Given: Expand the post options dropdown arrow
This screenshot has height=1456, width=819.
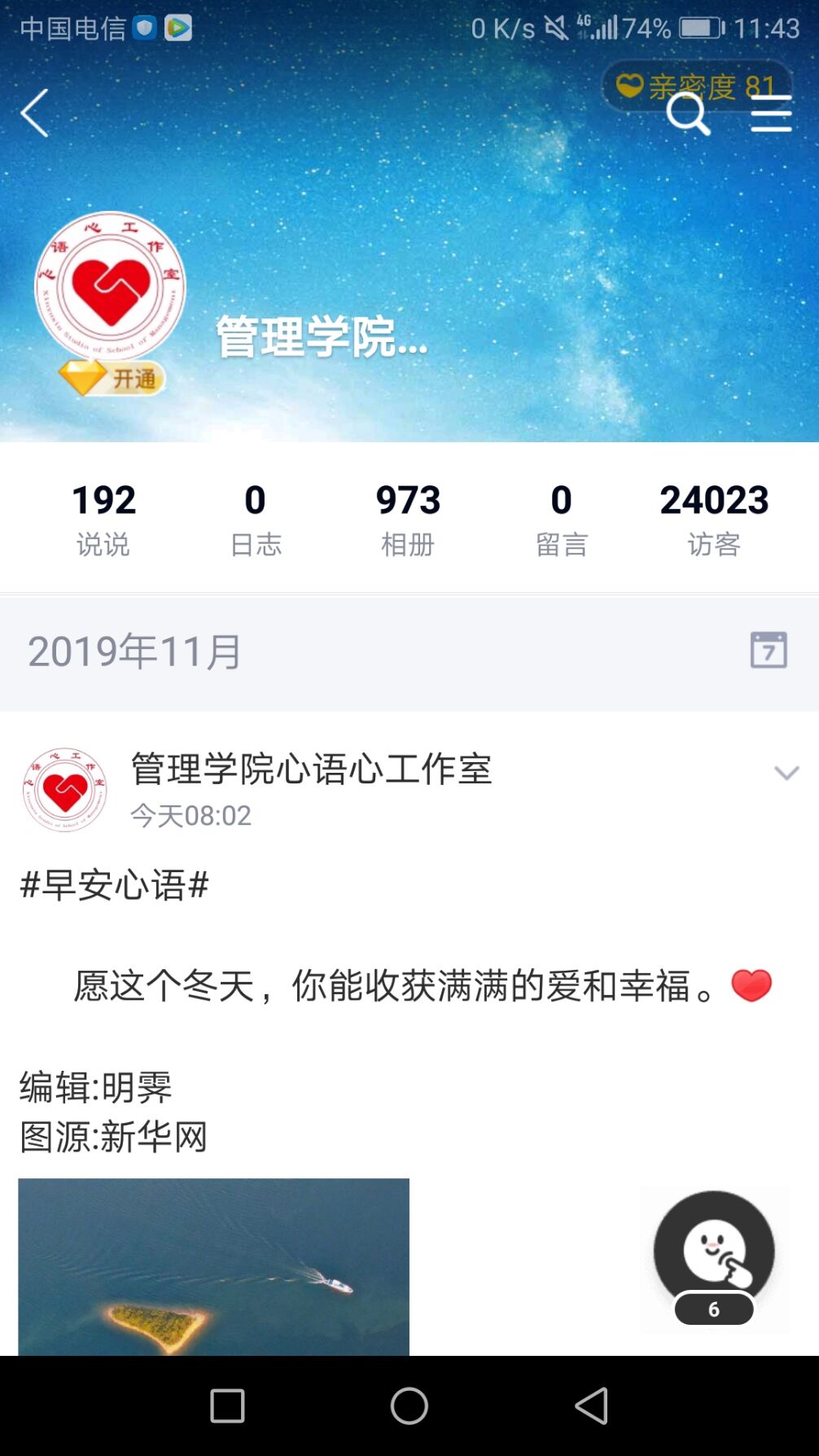Looking at the screenshot, I should click(x=786, y=773).
